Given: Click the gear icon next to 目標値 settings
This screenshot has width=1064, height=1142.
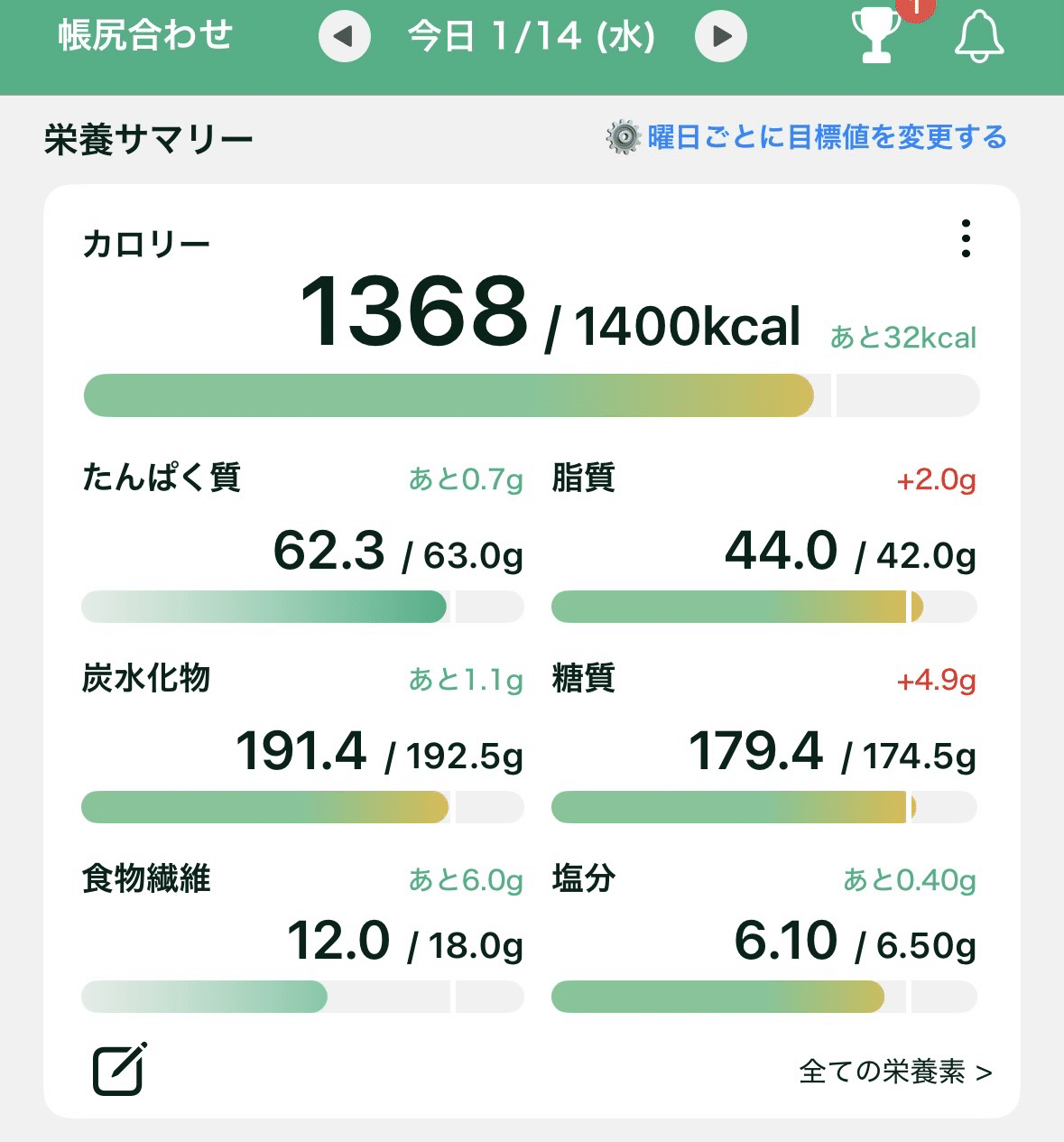Looking at the screenshot, I should pos(621,137).
